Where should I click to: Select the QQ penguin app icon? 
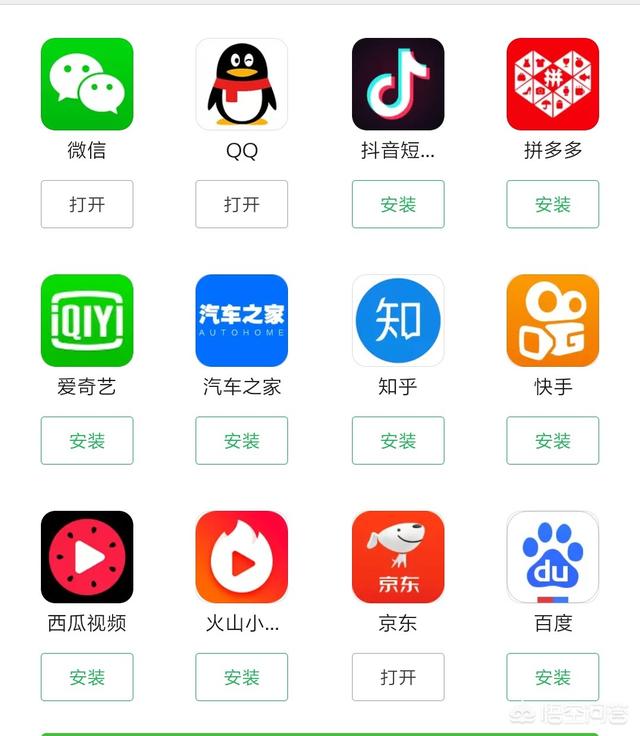(x=242, y=84)
